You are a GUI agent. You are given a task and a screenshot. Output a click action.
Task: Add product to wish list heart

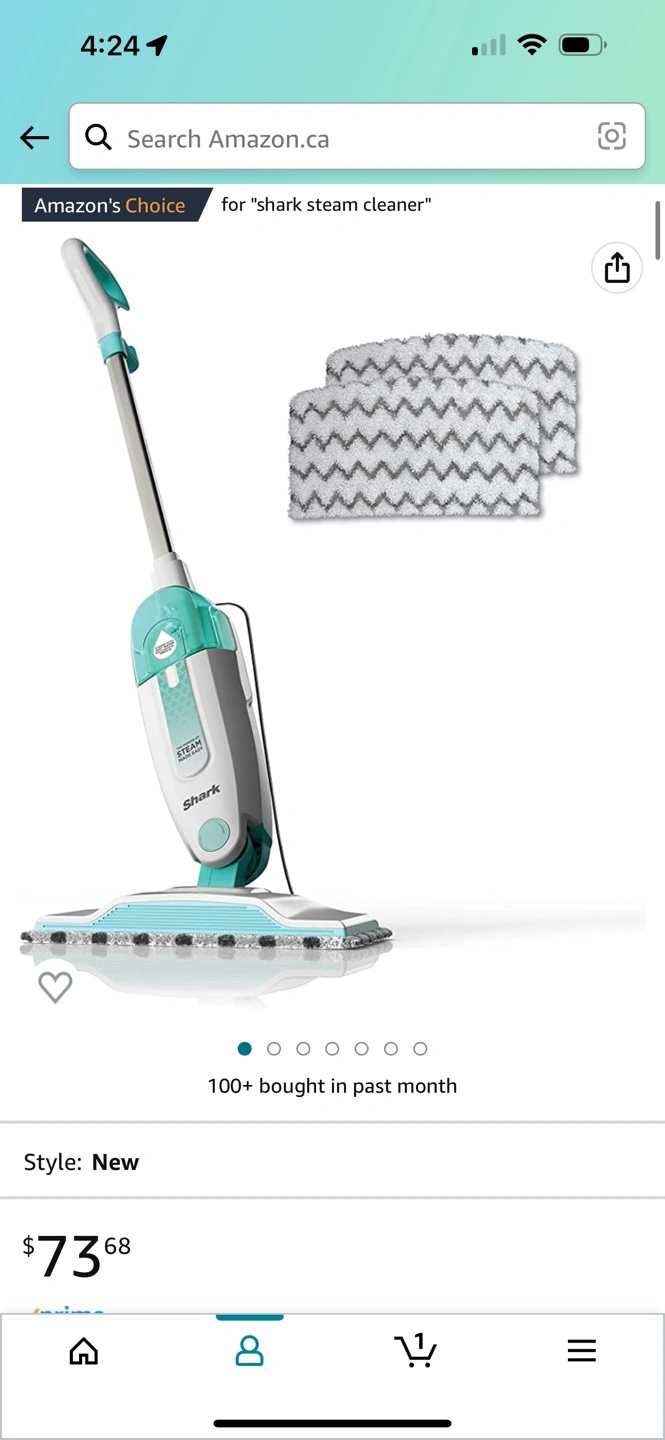[x=55, y=987]
